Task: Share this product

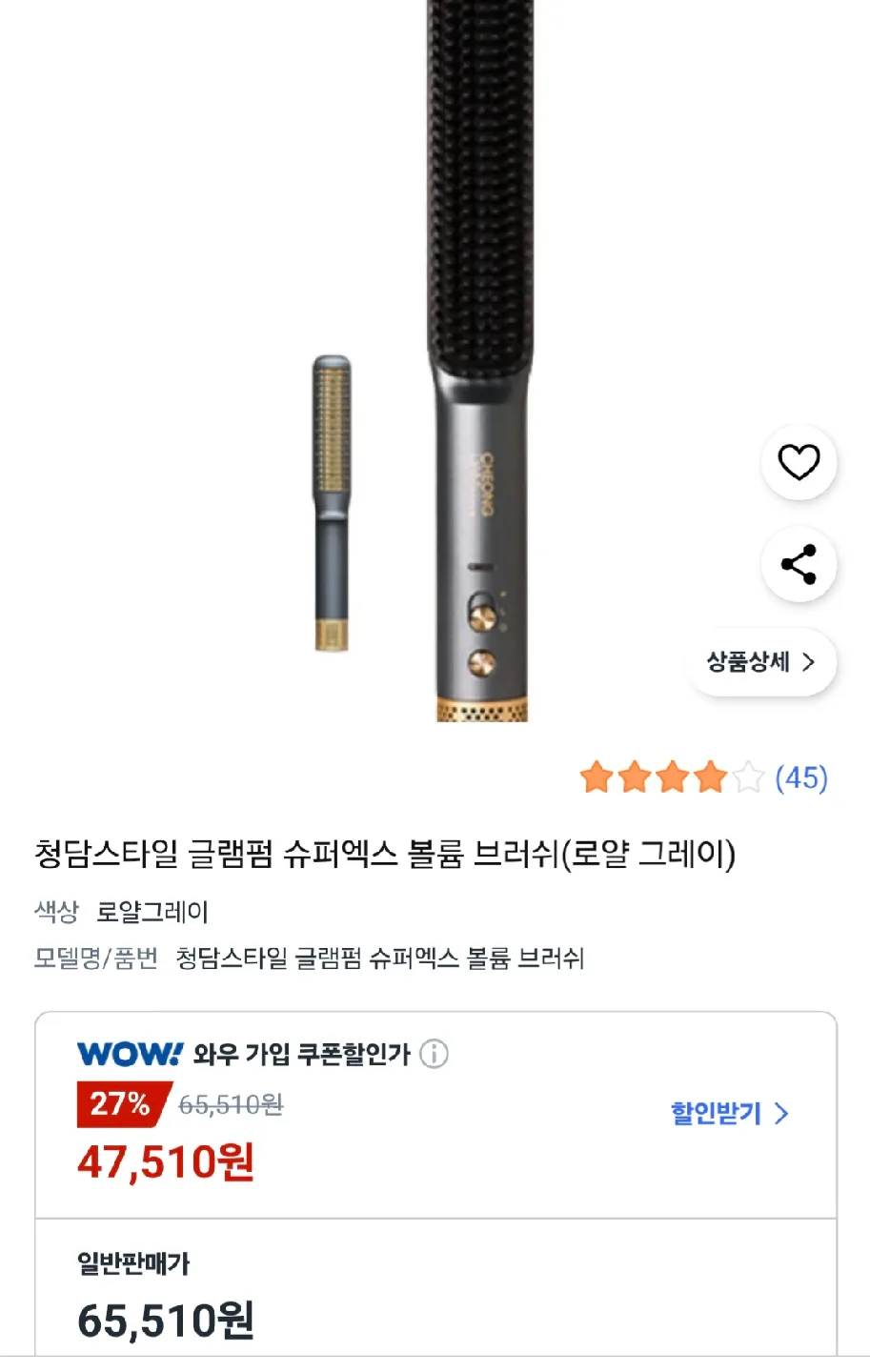Action: coord(799,564)
